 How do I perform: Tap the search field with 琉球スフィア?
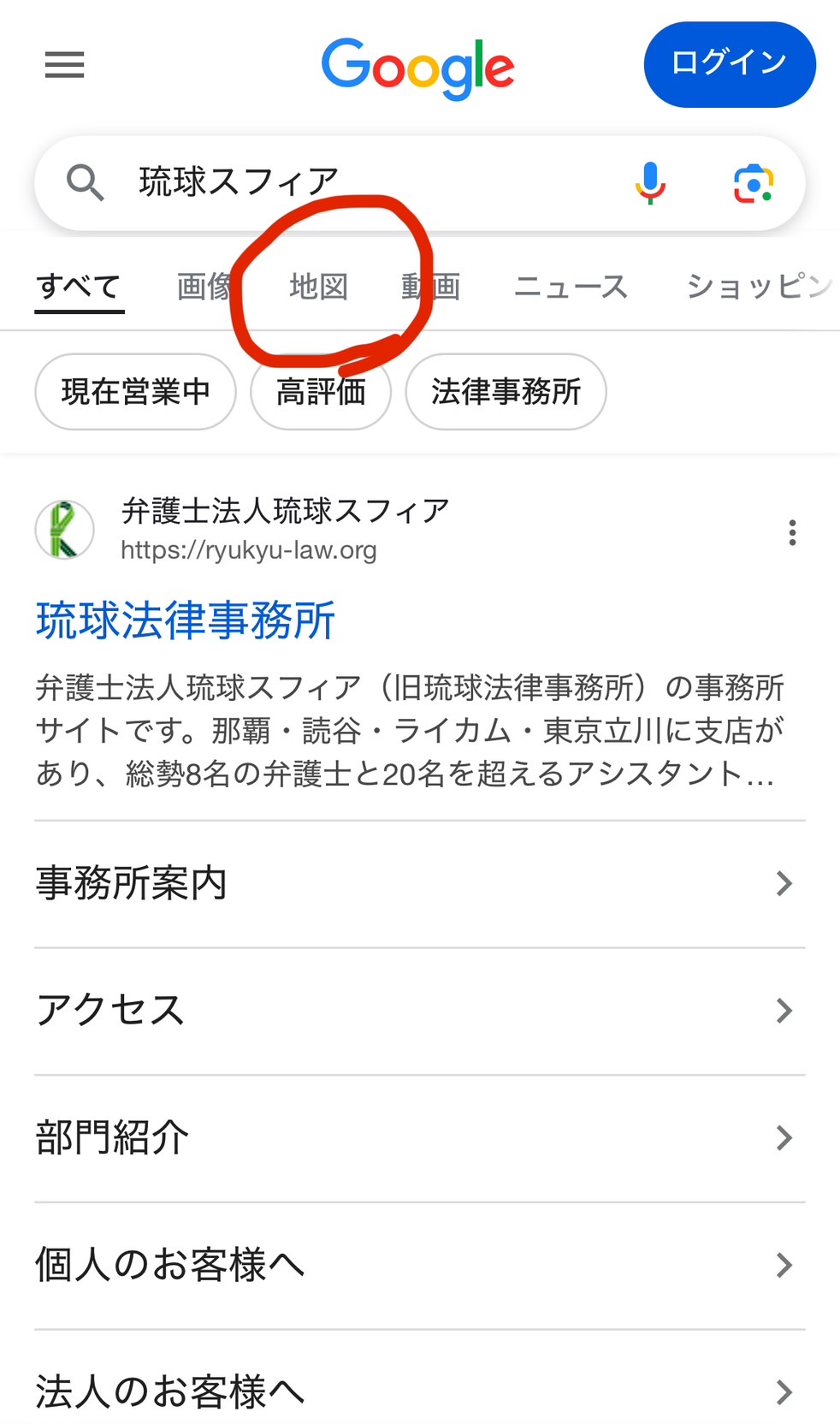pos(359,182)
